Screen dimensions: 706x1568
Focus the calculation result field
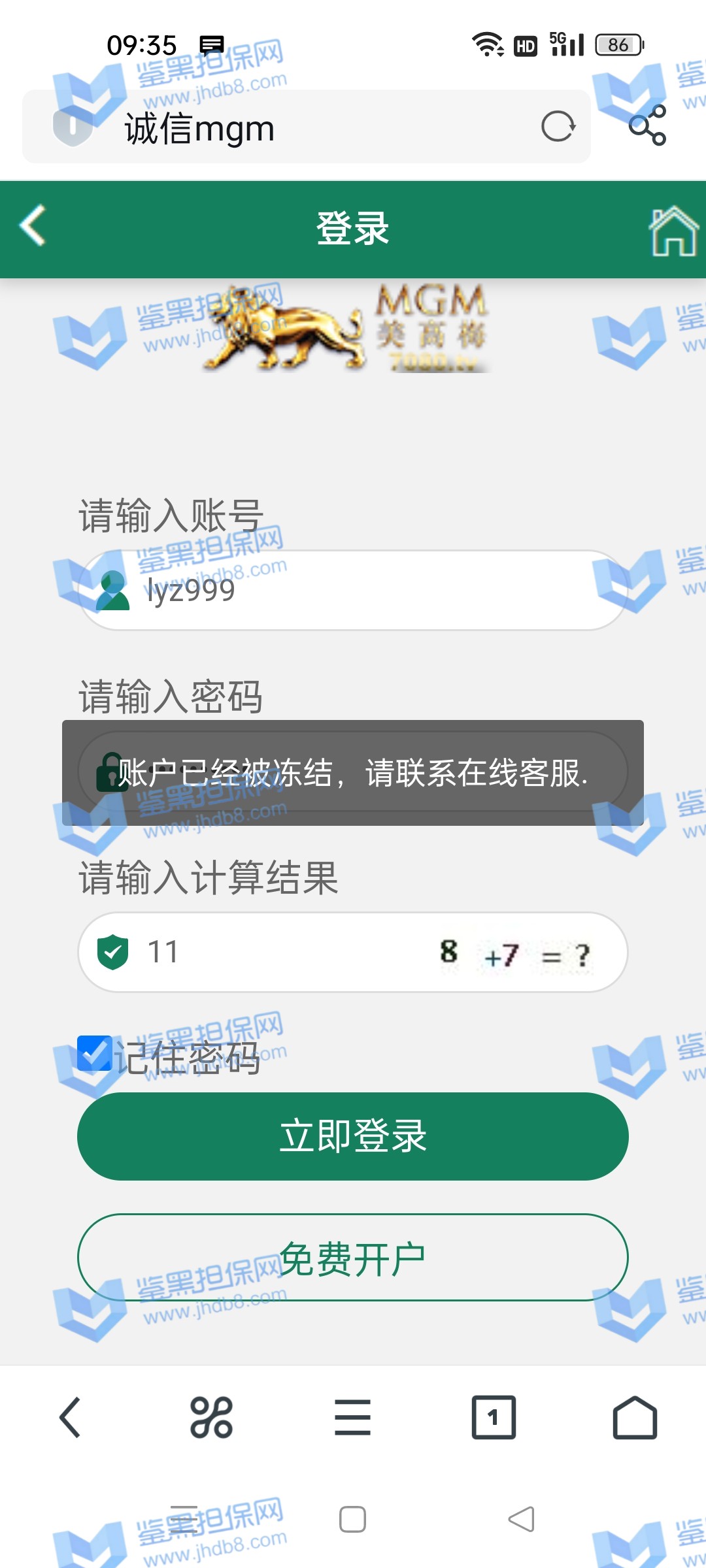click(x=275, y=953)
